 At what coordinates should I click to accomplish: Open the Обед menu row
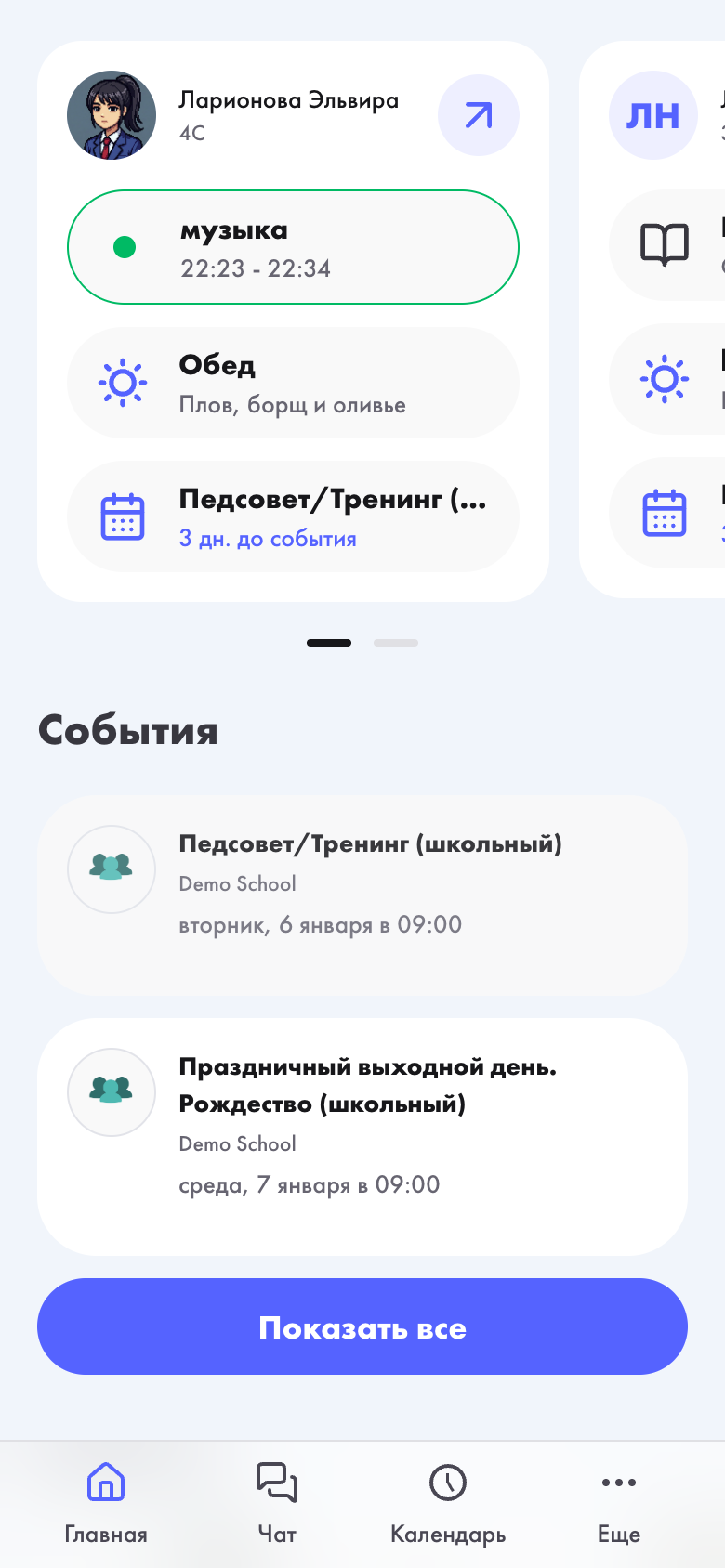tap(293, 383)
